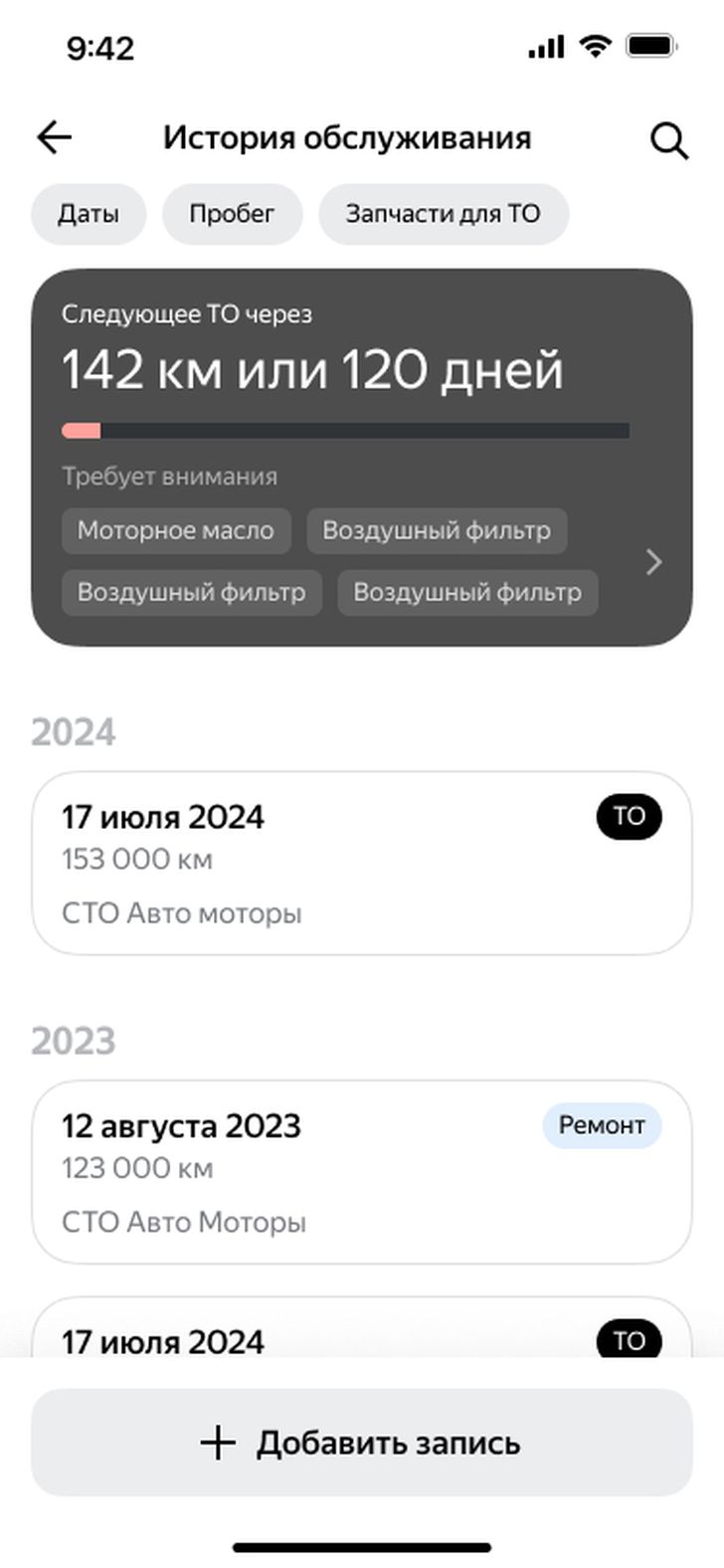The image size is (724, 1568).
Task: Toggle the Даты filter chip
Action: [x=89, y=213]
